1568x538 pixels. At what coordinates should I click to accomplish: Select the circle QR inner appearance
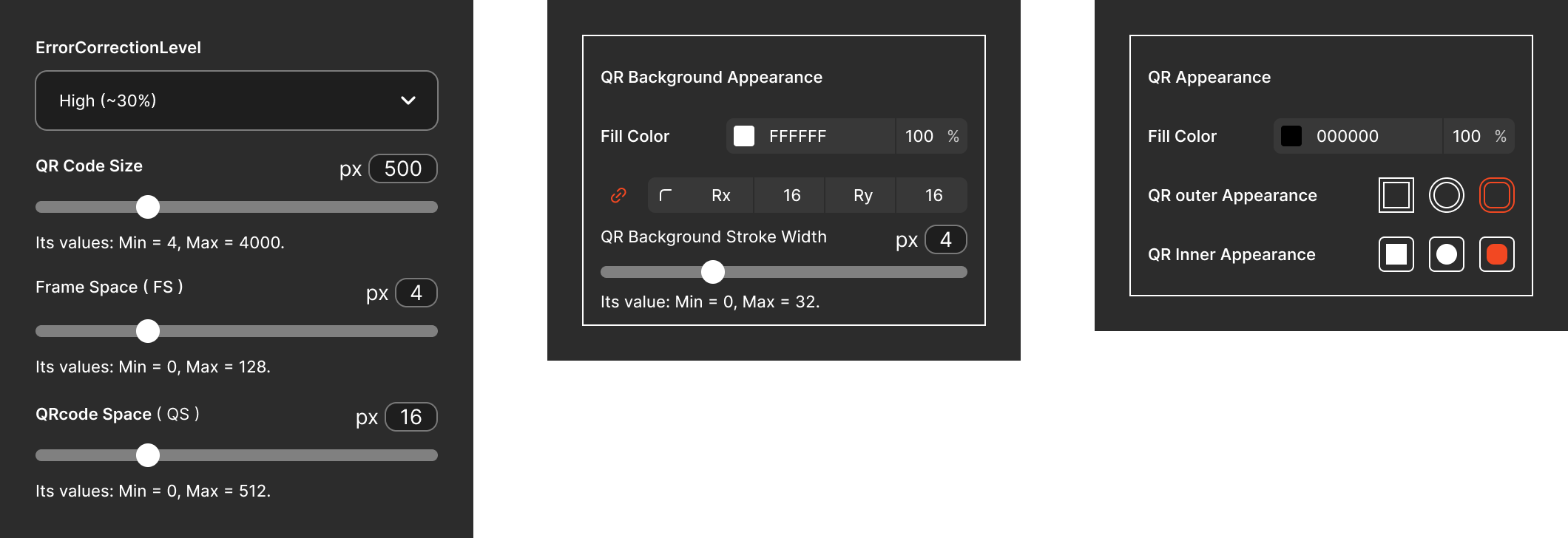1447,254
